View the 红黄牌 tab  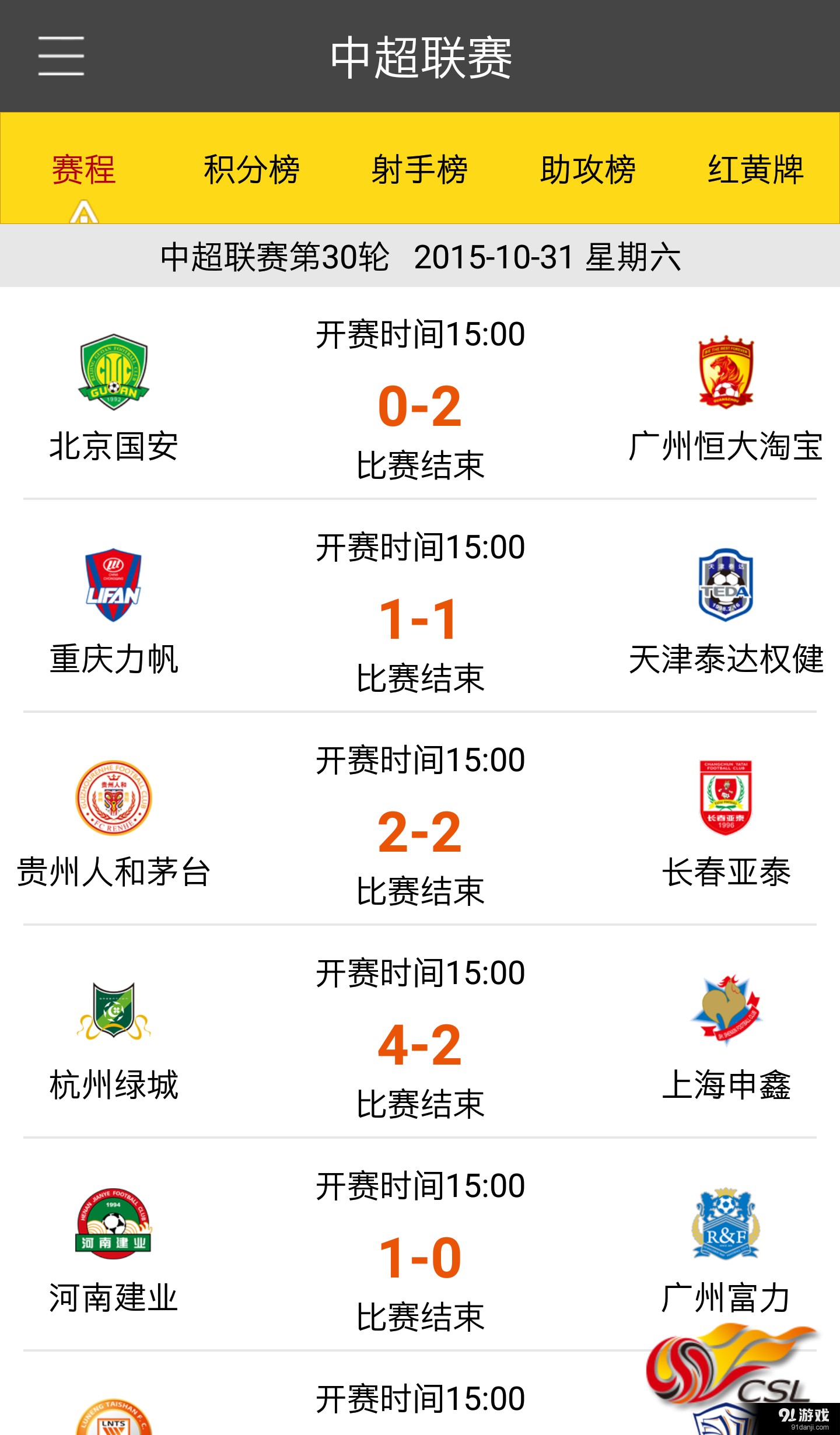pyautogui.click(x=755, y=169)
